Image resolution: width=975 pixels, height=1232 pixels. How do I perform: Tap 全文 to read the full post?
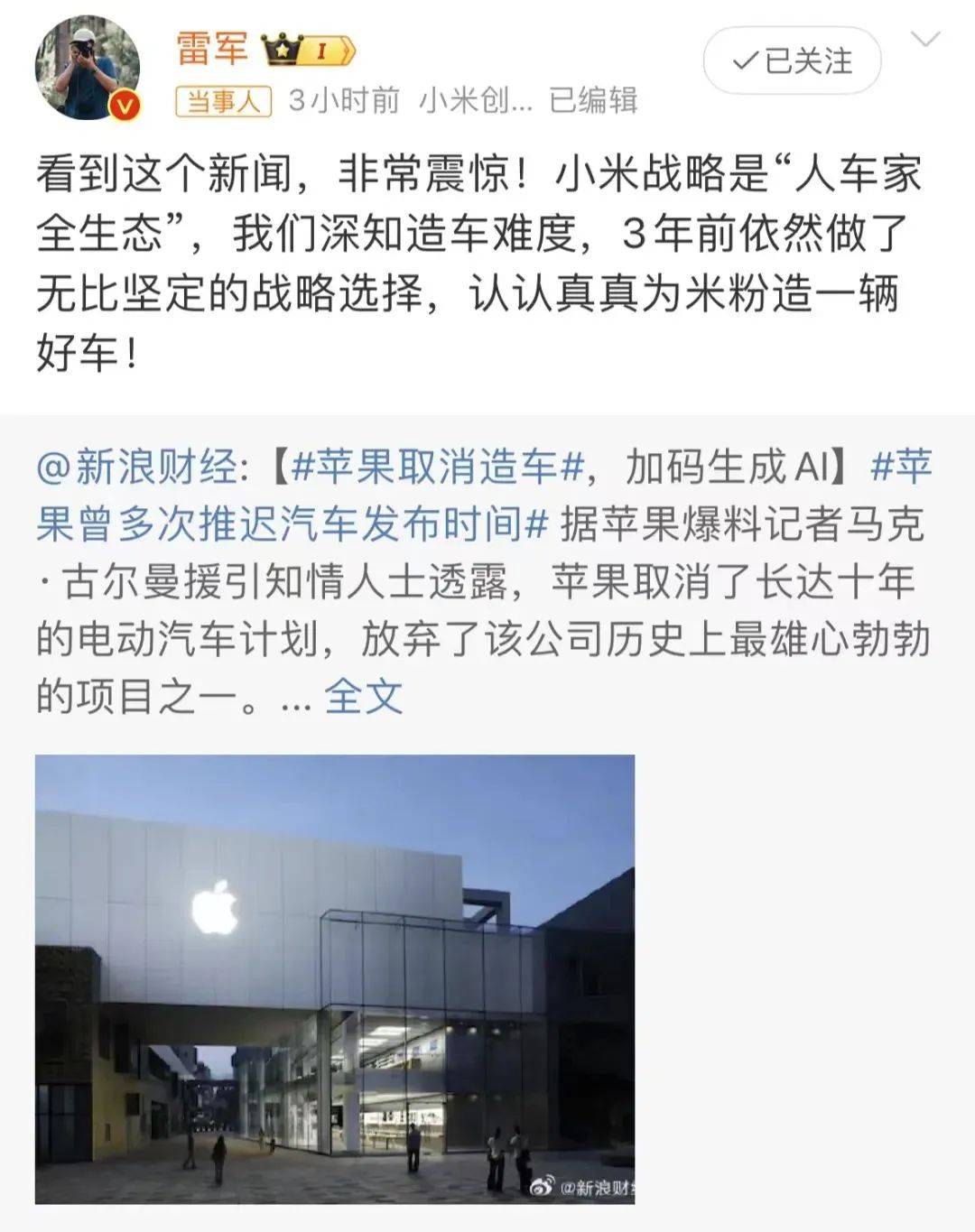(x=363, y=696)
